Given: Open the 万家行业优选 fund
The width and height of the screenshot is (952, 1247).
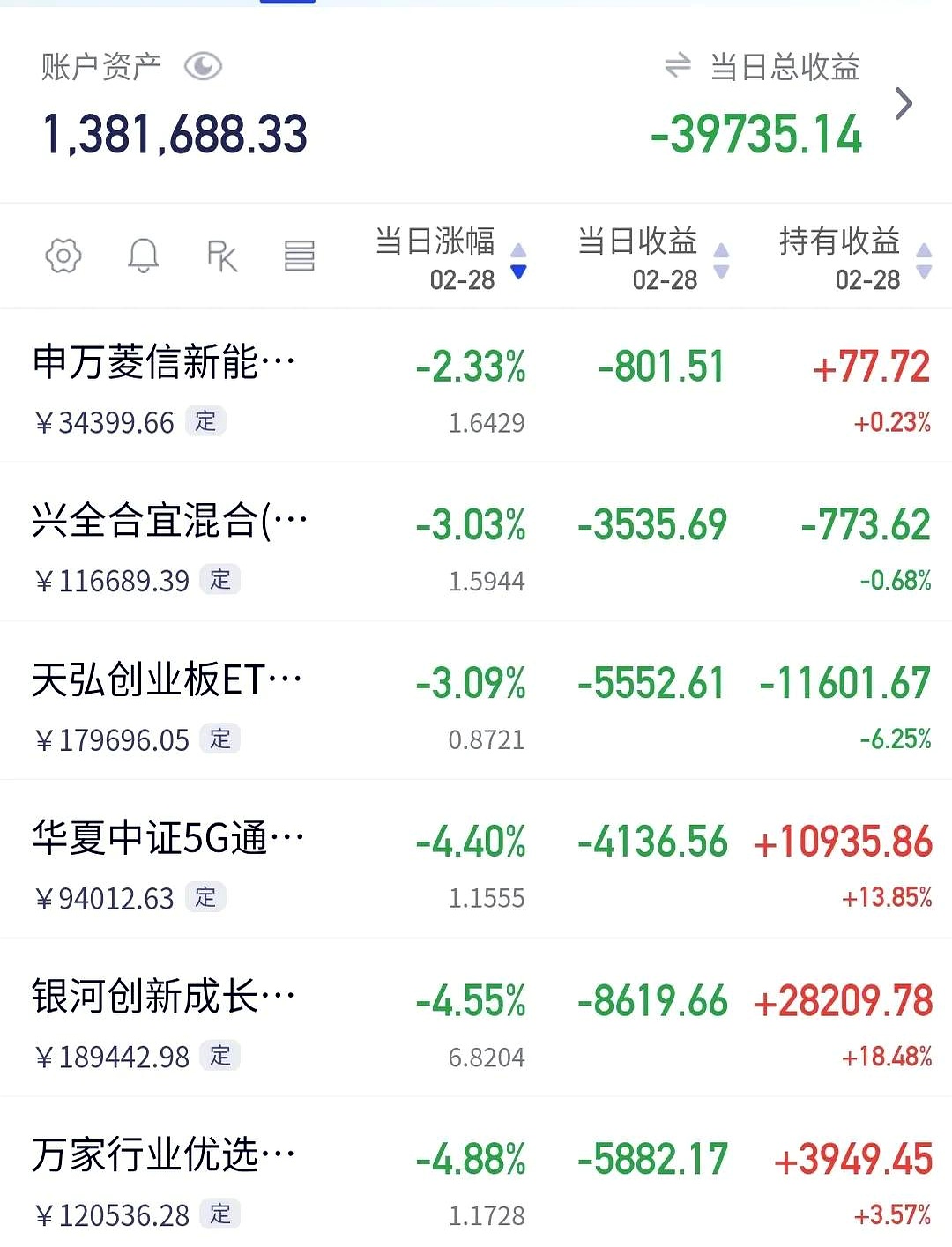Looking at the screenshot, I should pyautogui.click(x=164, y=1156).
